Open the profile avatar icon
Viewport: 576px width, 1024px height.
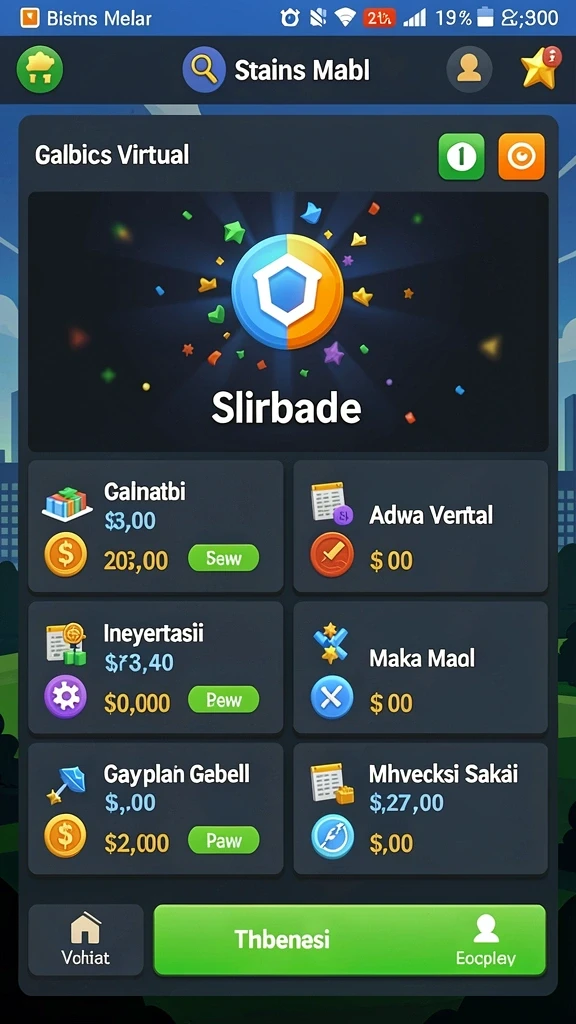469,69
